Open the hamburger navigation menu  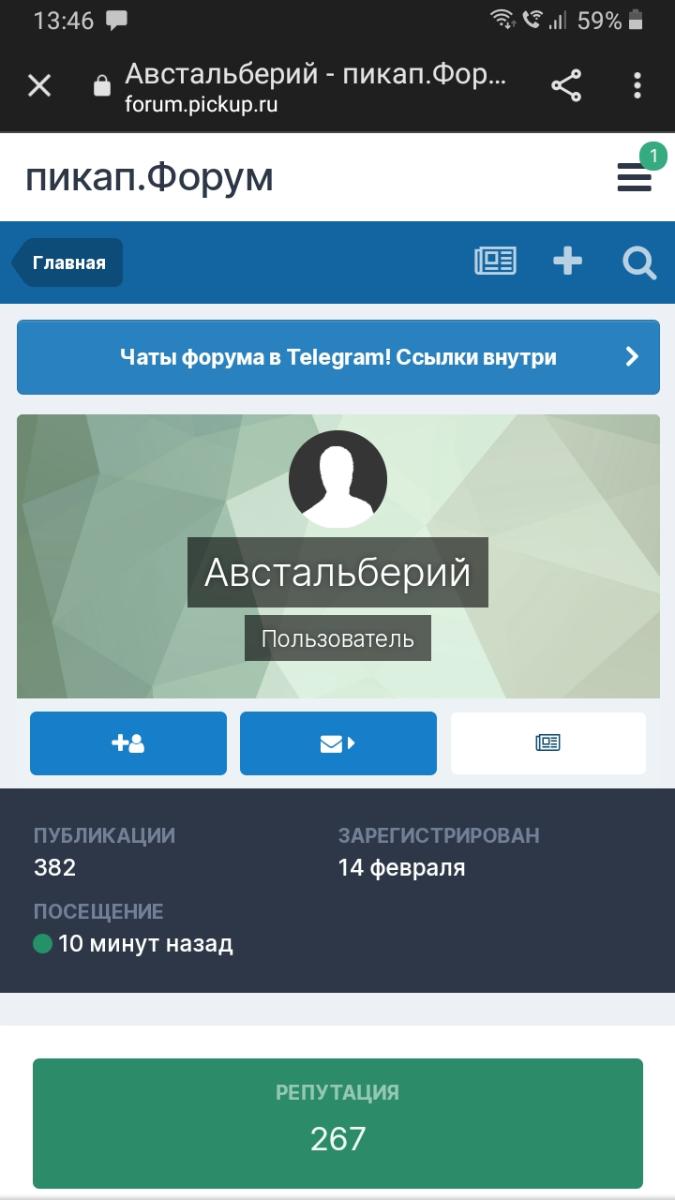[634, 178]
